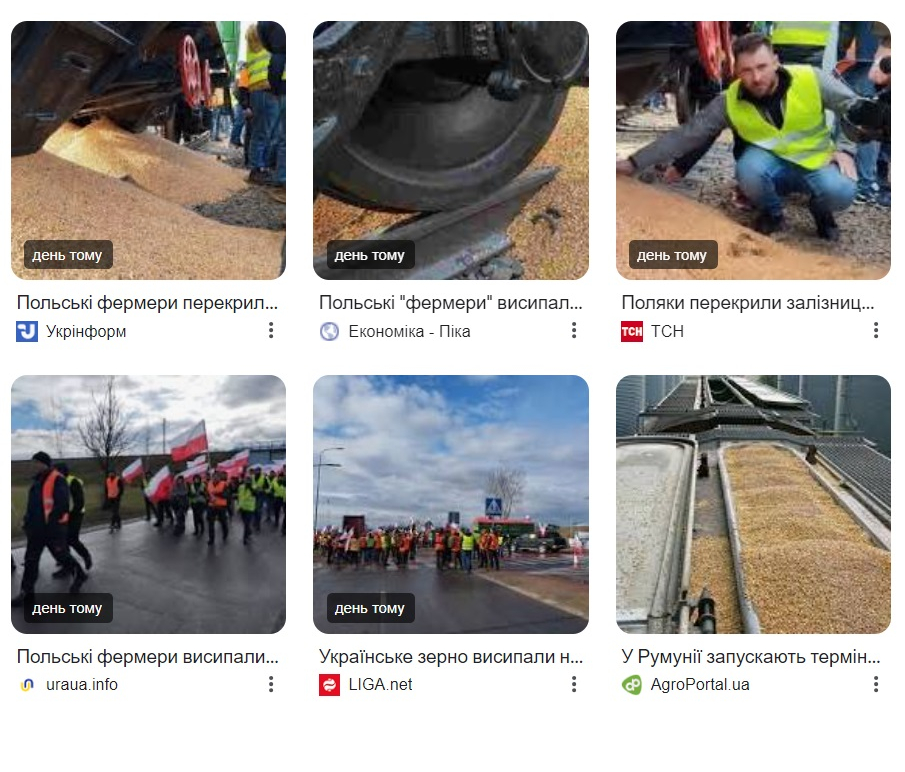Viewport: 905px width, 772px height.
Task: Open the headline "Поляки перекрили залізниц..."
Action: (x=748, y=302)
